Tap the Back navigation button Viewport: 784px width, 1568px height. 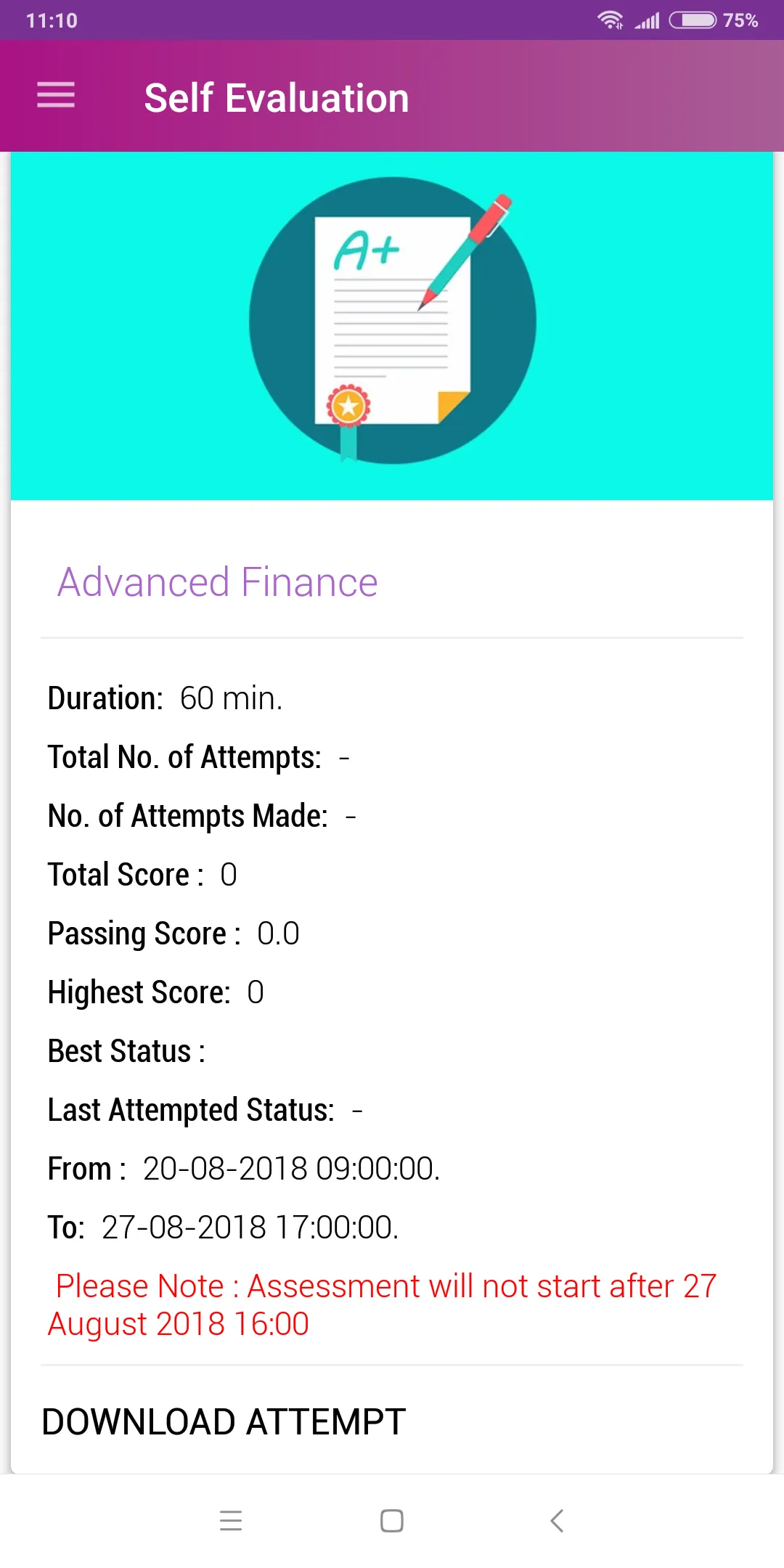point(556,1522)
